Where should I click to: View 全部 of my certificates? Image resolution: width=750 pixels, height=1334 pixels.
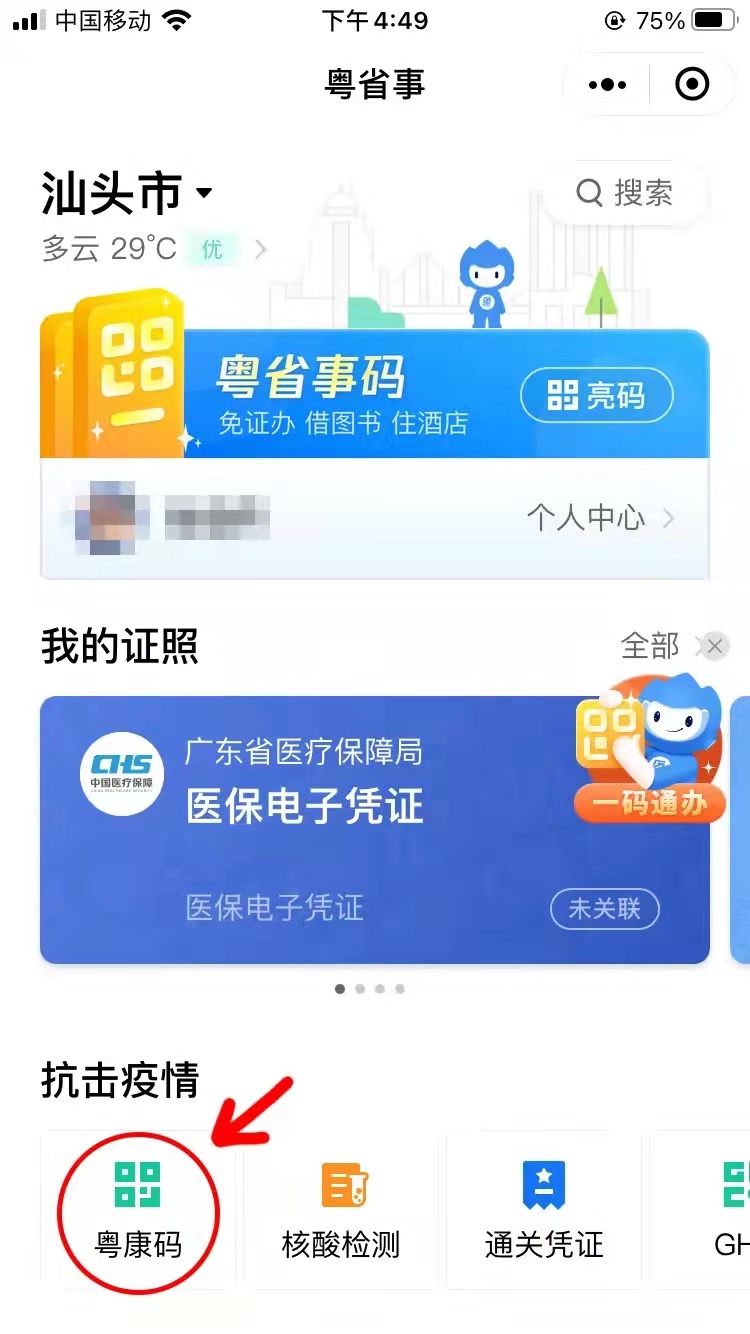coord(650,646)
